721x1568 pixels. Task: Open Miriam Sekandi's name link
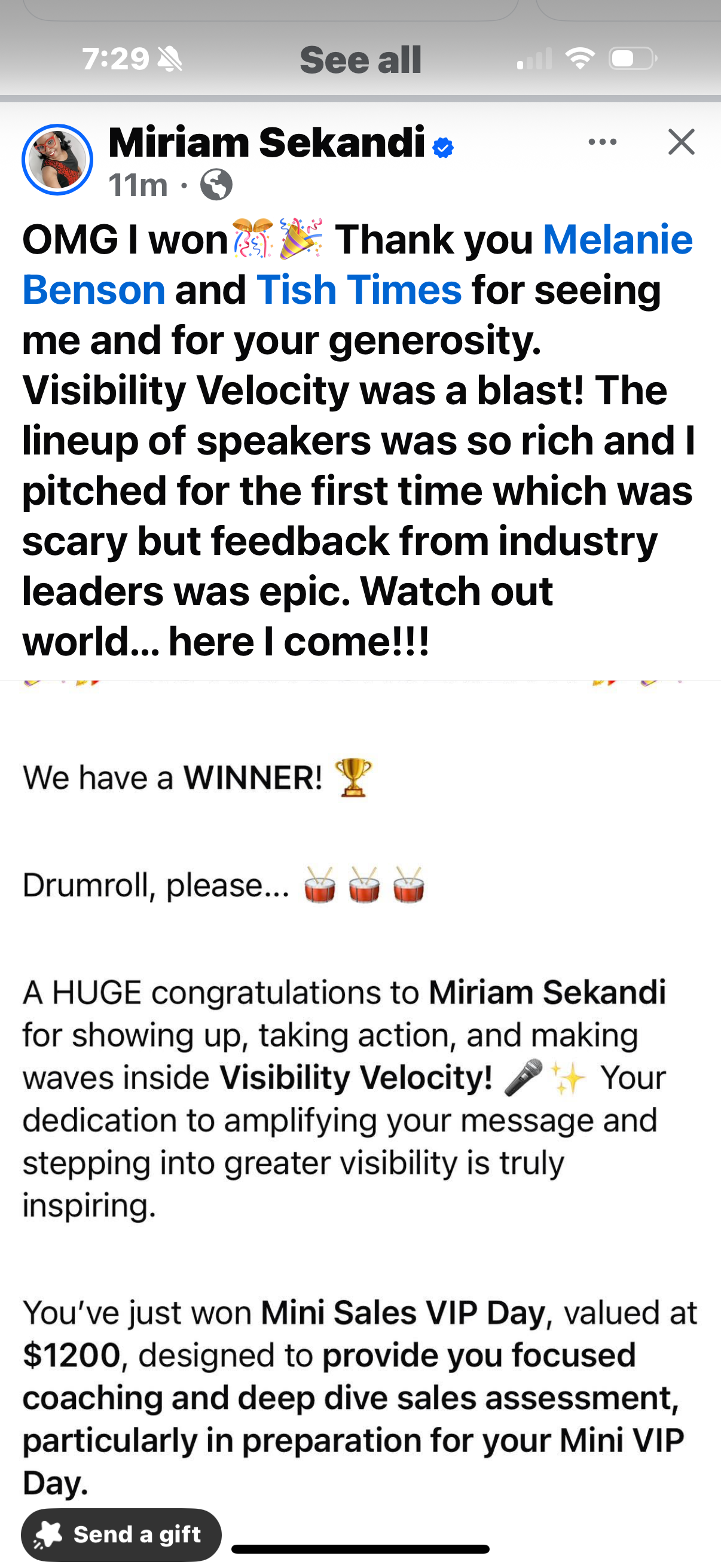[267, 142]
